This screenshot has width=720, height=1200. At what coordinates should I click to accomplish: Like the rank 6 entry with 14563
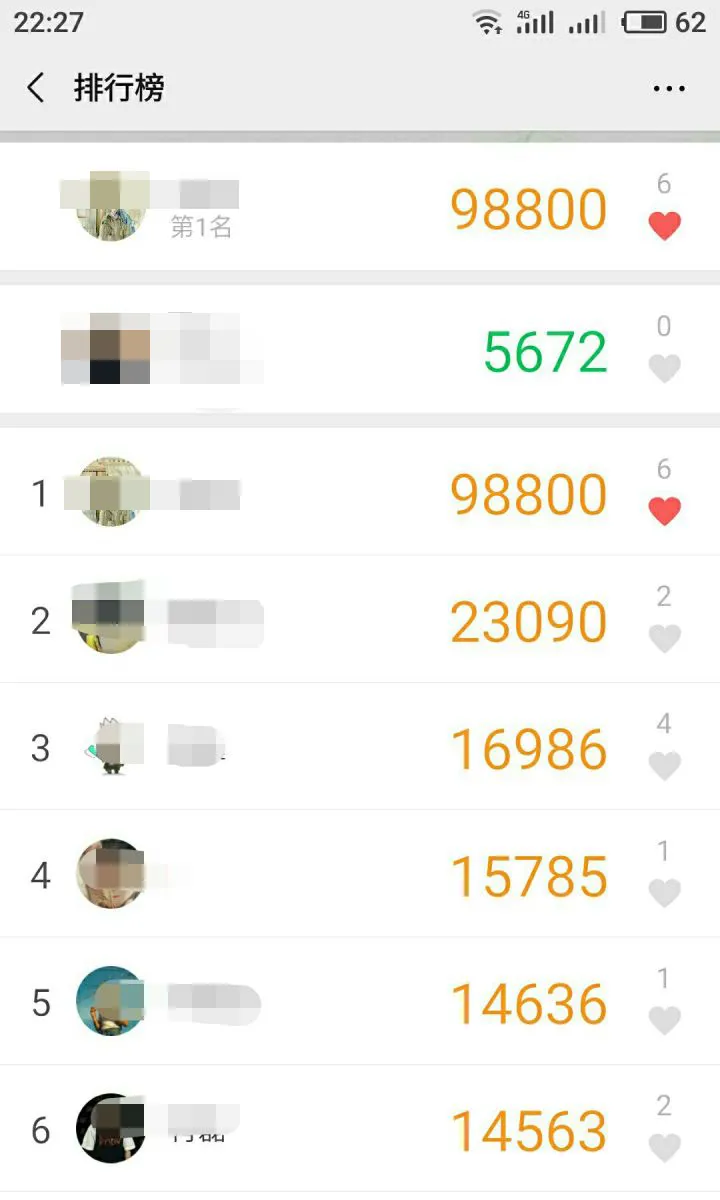665,1147
